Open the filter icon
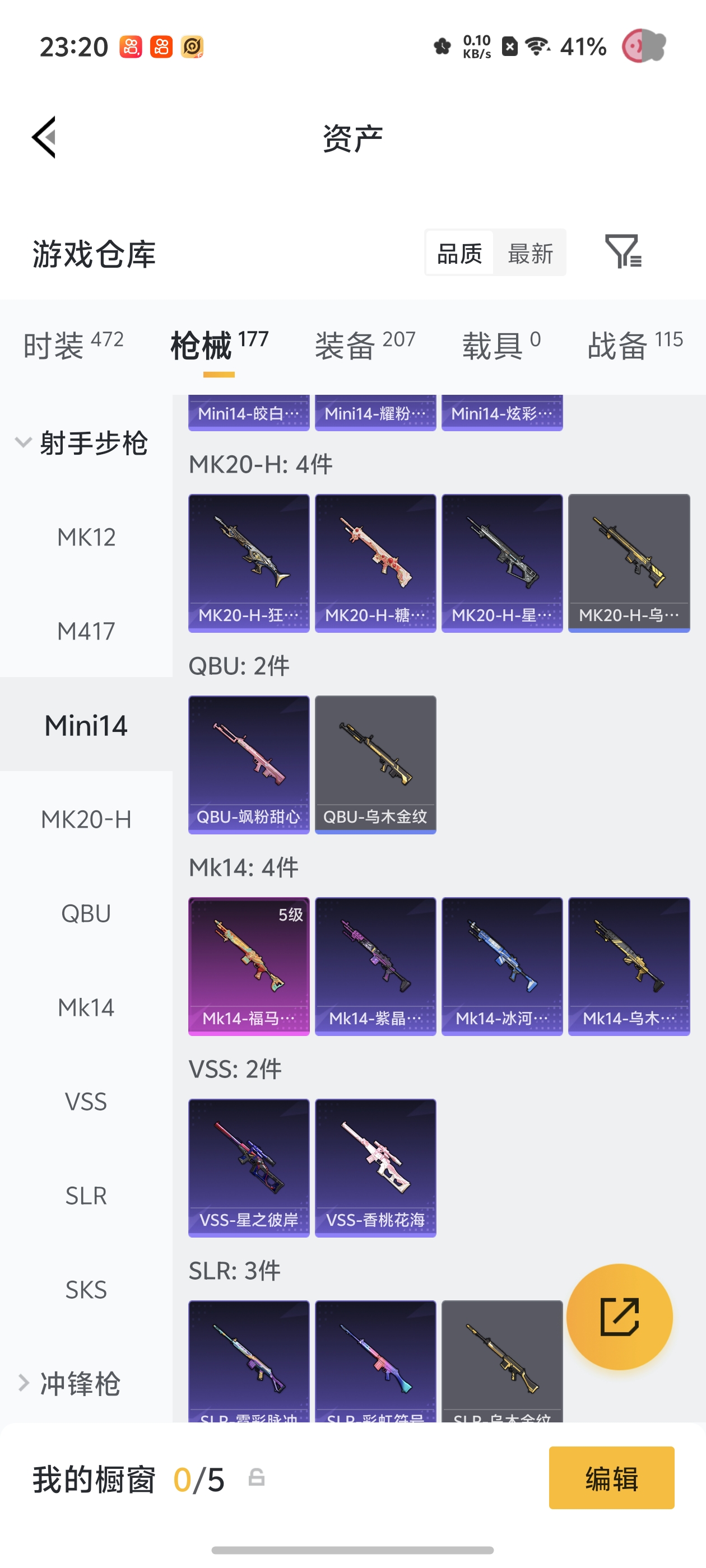706x1568 pixels. (623, 251)
